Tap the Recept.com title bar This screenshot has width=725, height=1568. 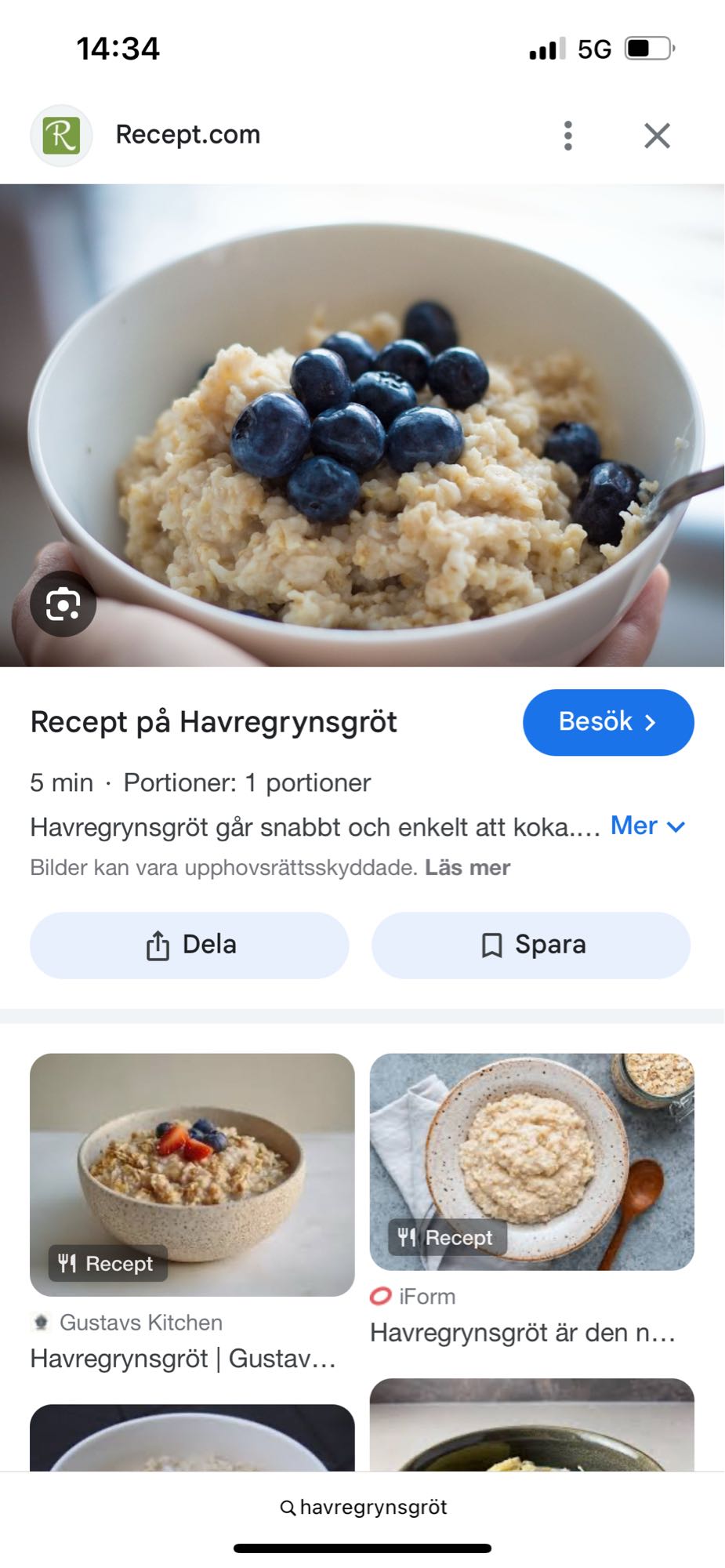coord(188,134)
